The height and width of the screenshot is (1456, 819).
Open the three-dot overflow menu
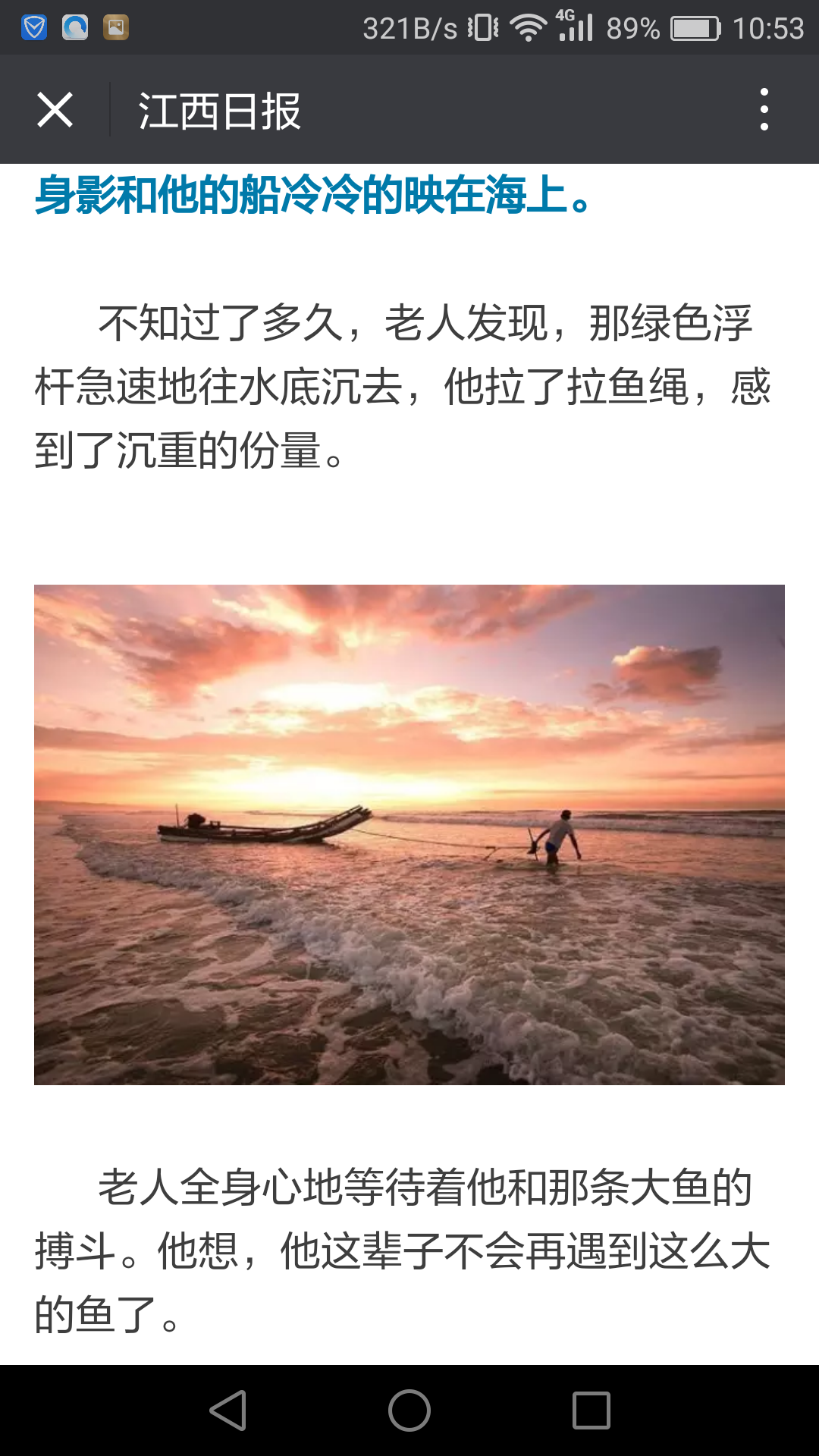(764, 110)
